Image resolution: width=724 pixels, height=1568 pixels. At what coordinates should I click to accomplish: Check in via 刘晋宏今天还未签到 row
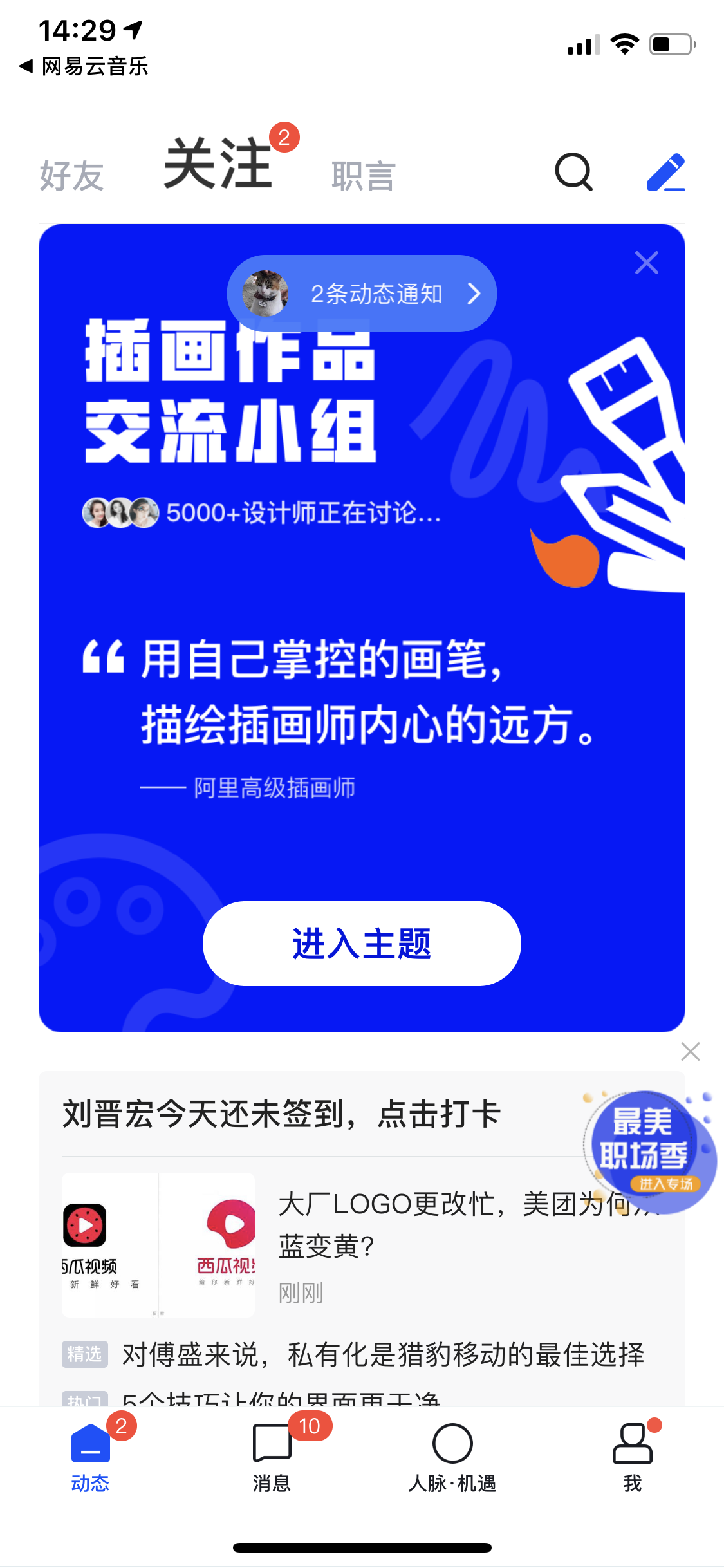click(x=282, y=1114)
